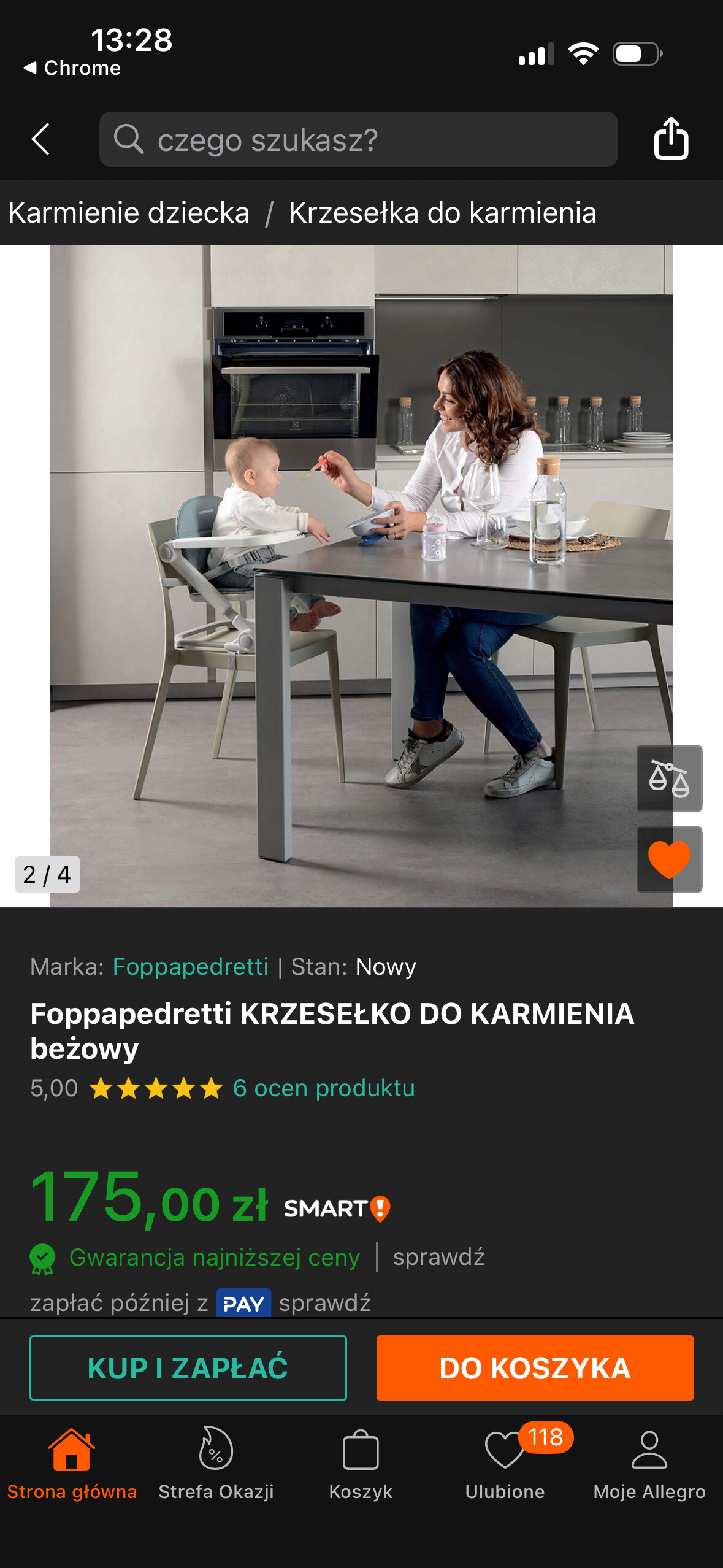Open the Karmienie dziecka breadcrumb
This screenshot has height=1568, width=723.
coord(129,213)
